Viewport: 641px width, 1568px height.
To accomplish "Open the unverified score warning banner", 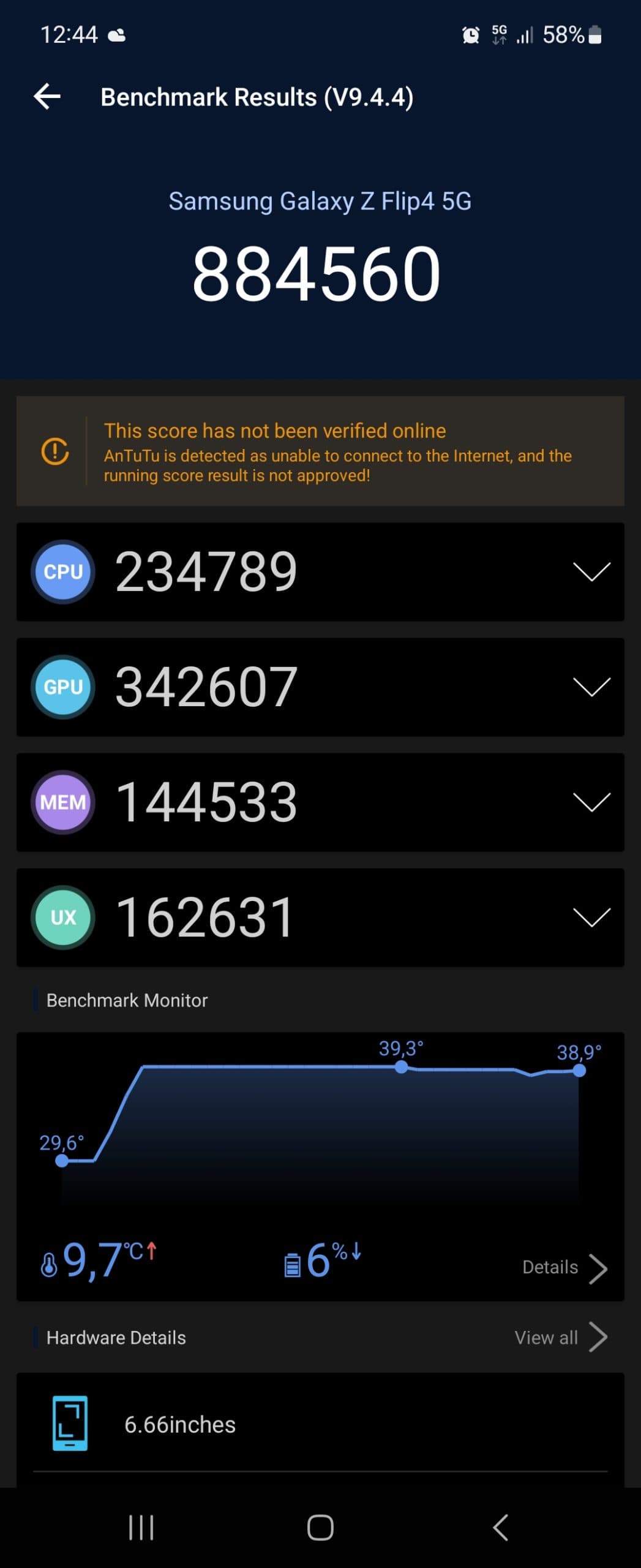I will point(320,451).
